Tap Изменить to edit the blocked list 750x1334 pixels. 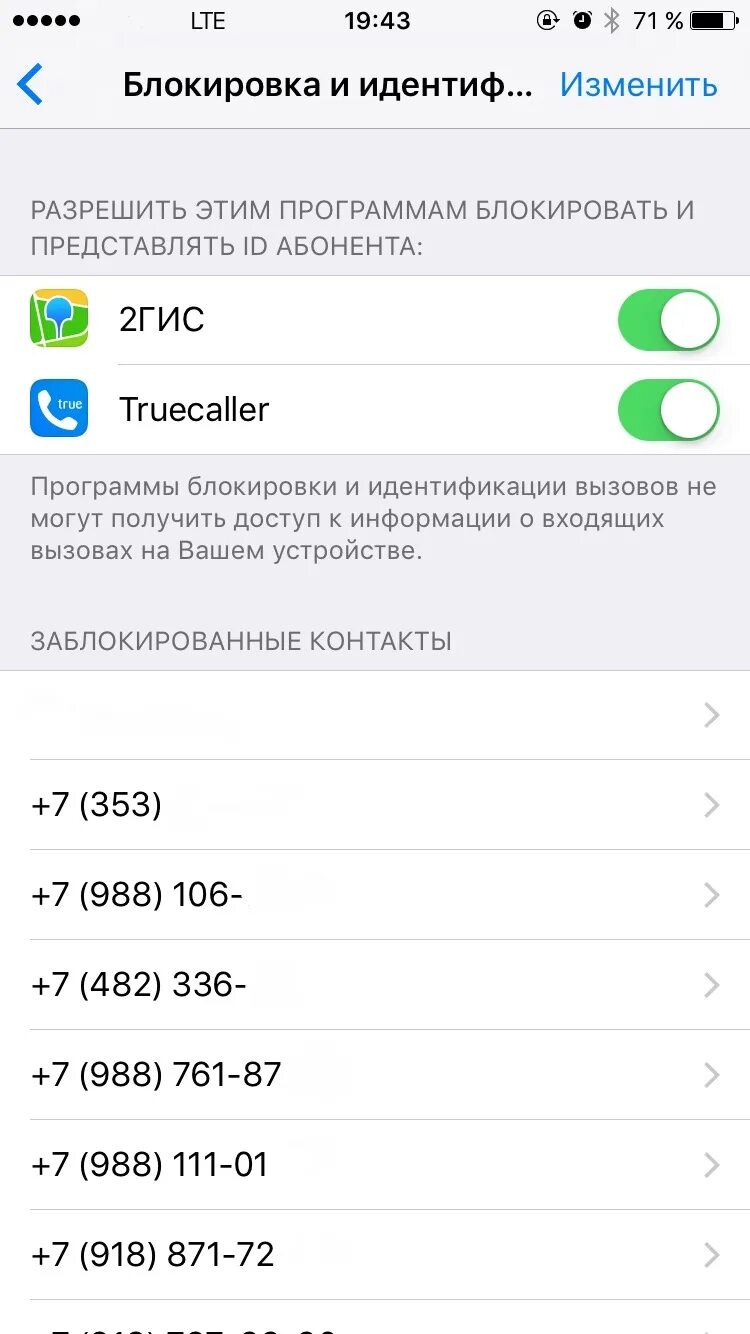638,85
